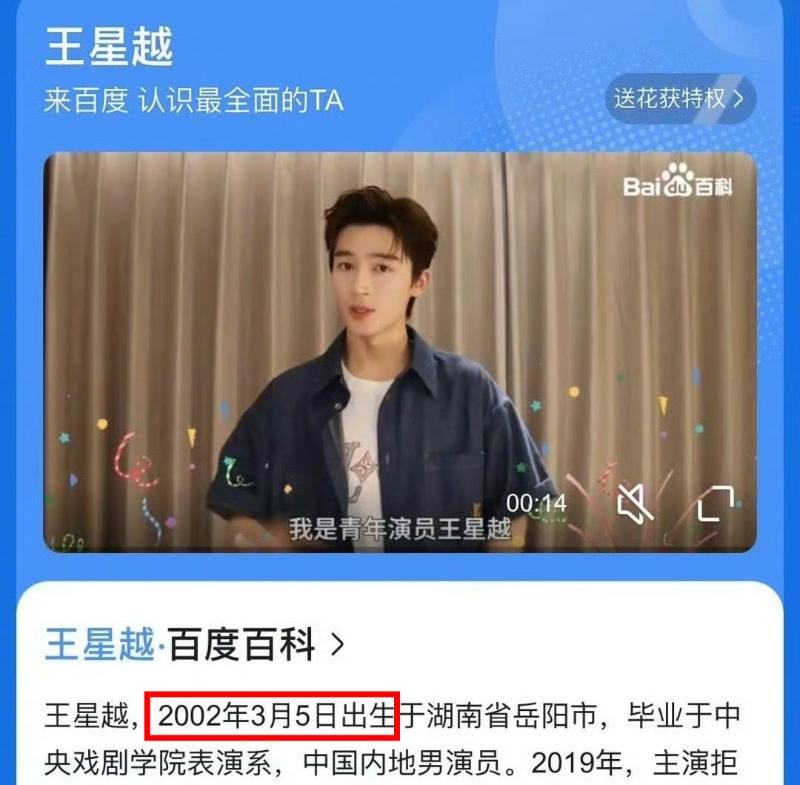Open the 王星越·百度百科 entry
Screen dimensions: 800x785
(x=195, y=645)
